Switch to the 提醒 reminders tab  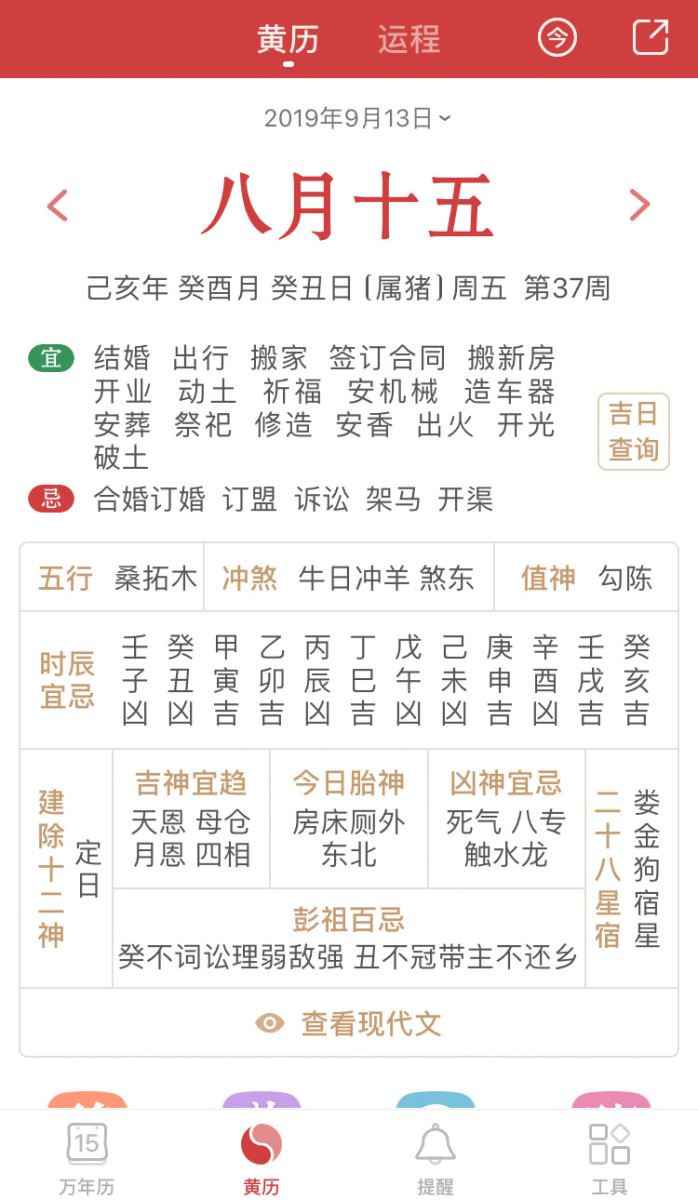(435, 1158)
